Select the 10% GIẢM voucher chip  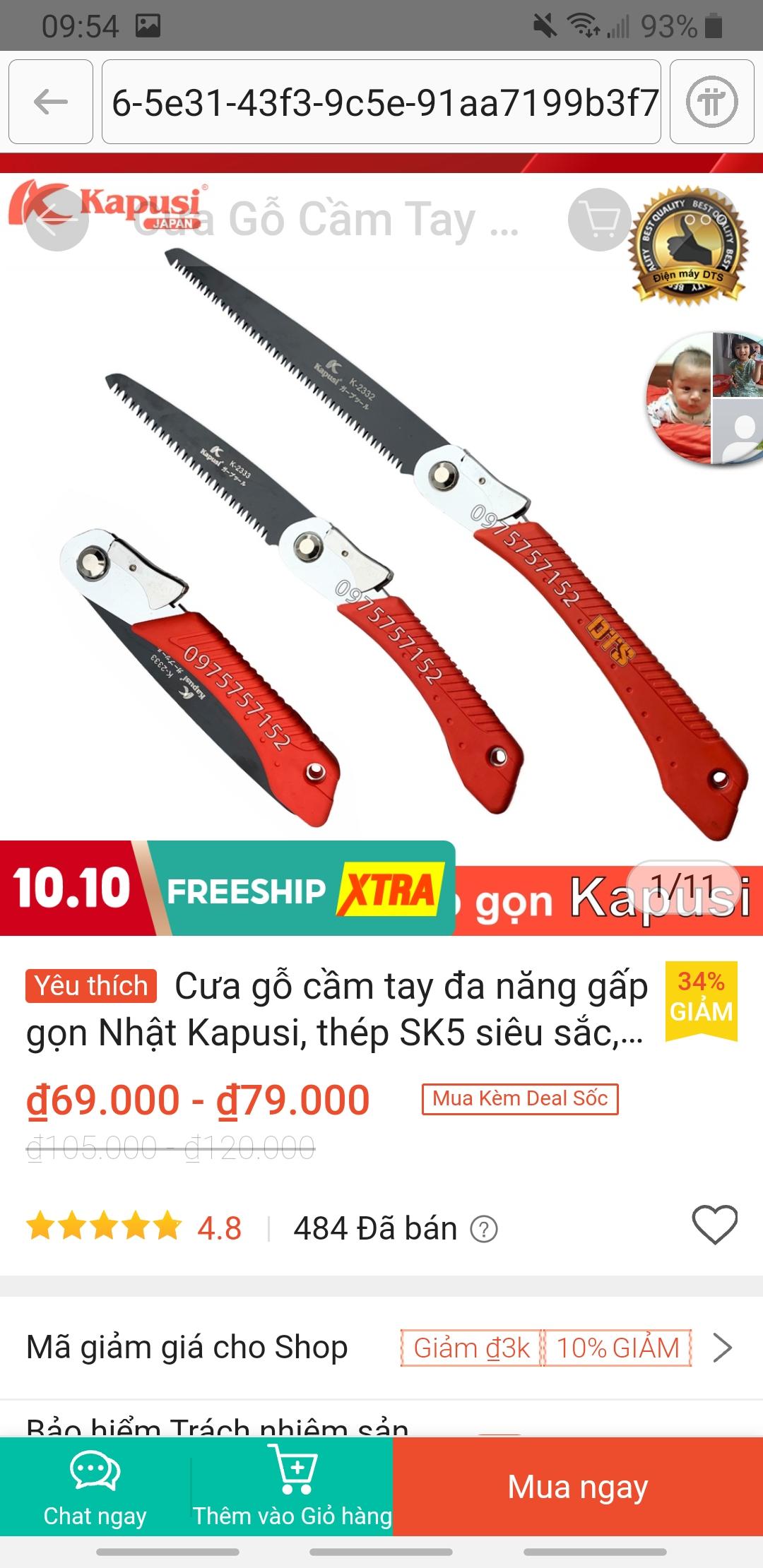pos(617,1348)
